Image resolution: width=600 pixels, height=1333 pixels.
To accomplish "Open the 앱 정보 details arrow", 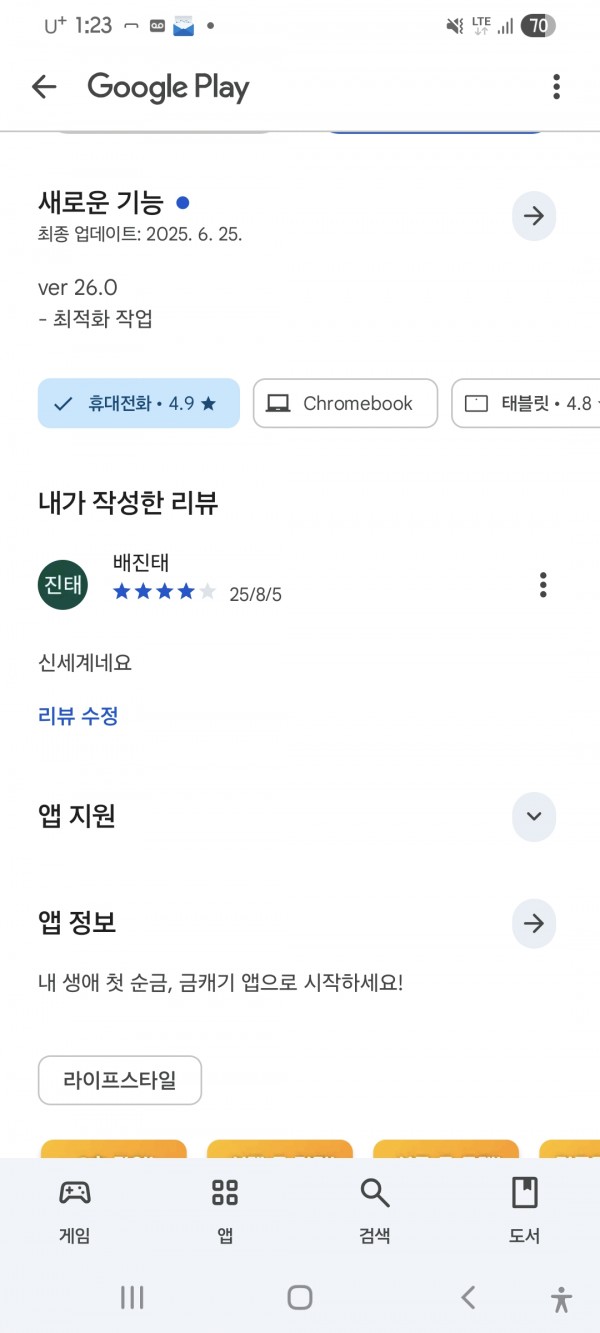I will (534, 923).
